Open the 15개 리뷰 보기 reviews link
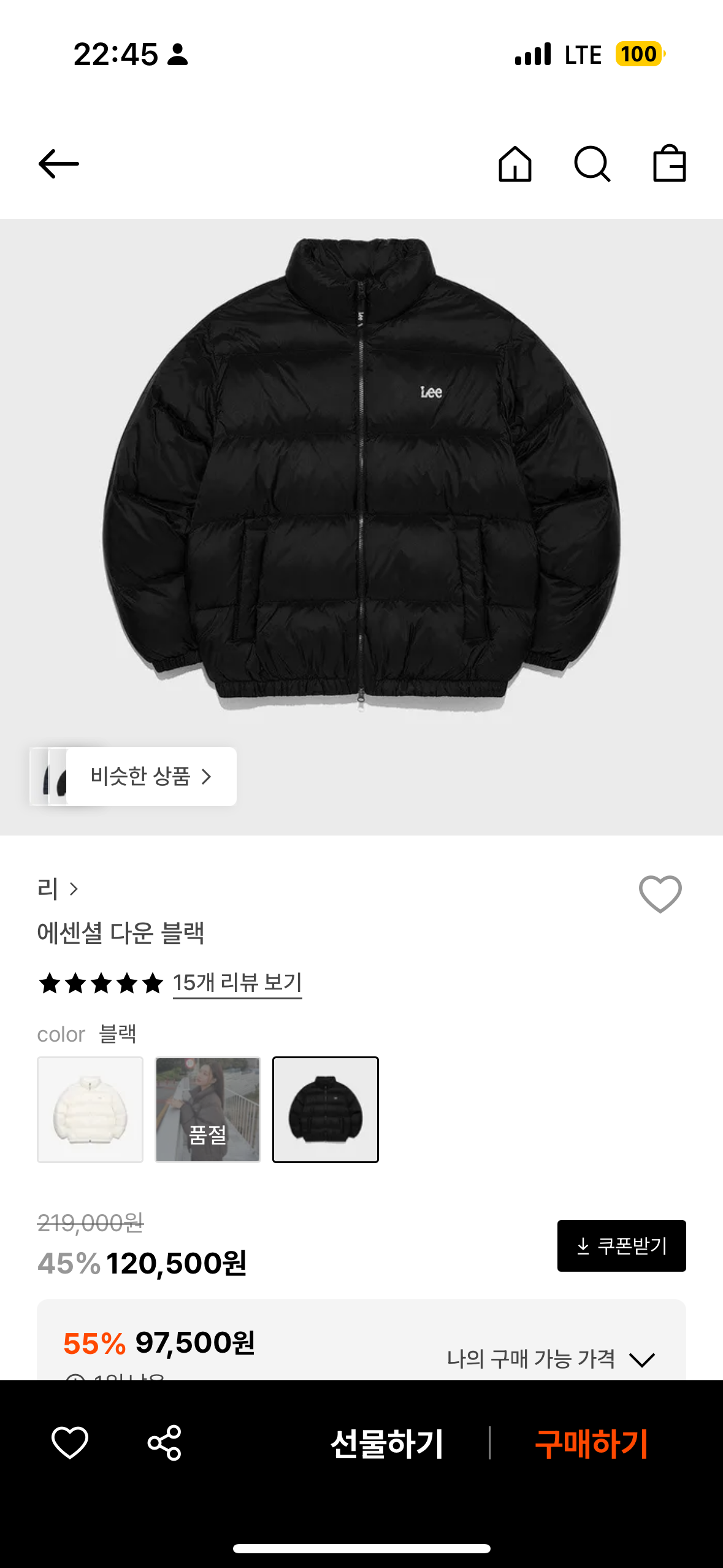 pyautogui.click(x=237, y=983)
